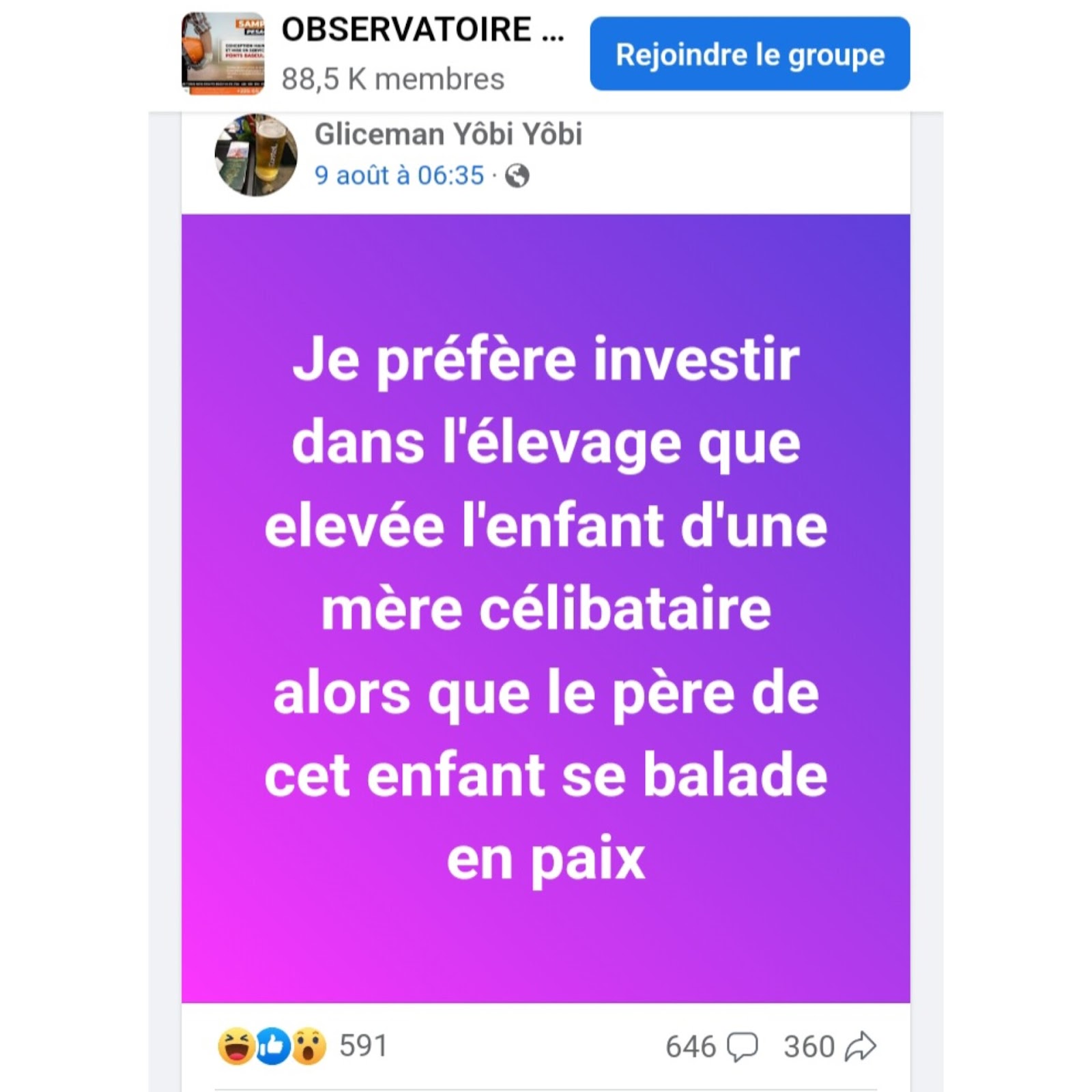The image size is (1092, 1092).
Task: Open Gliceman Yôbi Yôbi's profile name
Action: click(448, 134)
